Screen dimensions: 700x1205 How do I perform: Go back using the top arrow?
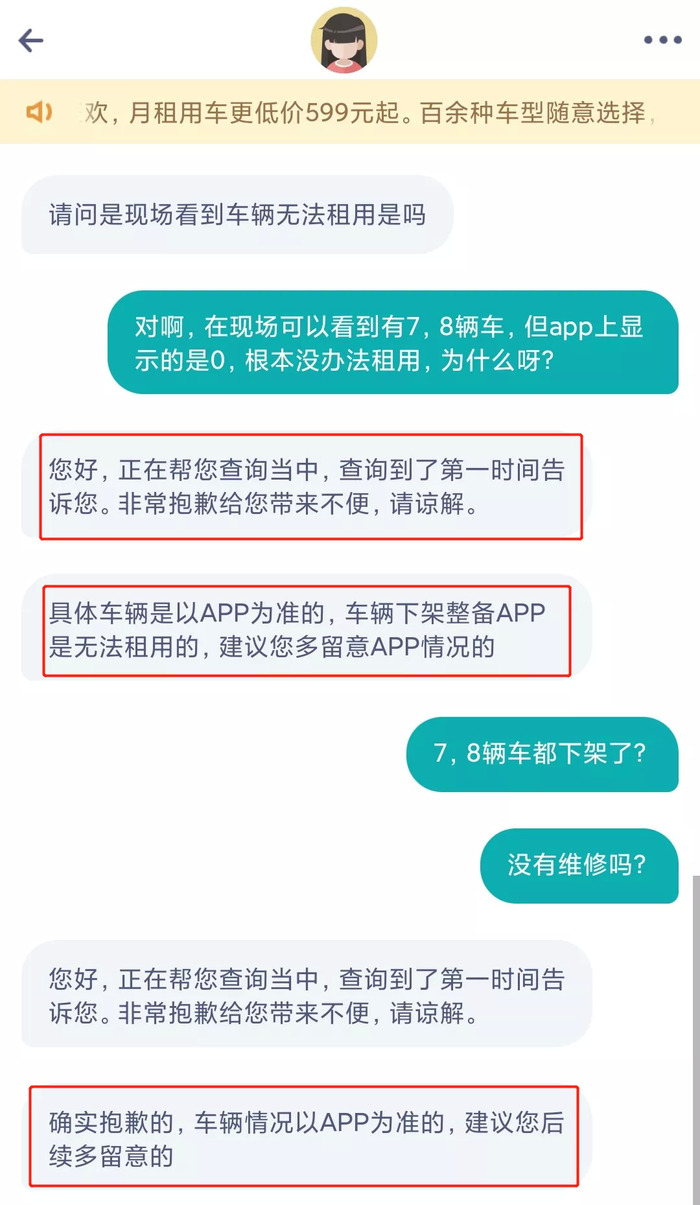(31, 40)
